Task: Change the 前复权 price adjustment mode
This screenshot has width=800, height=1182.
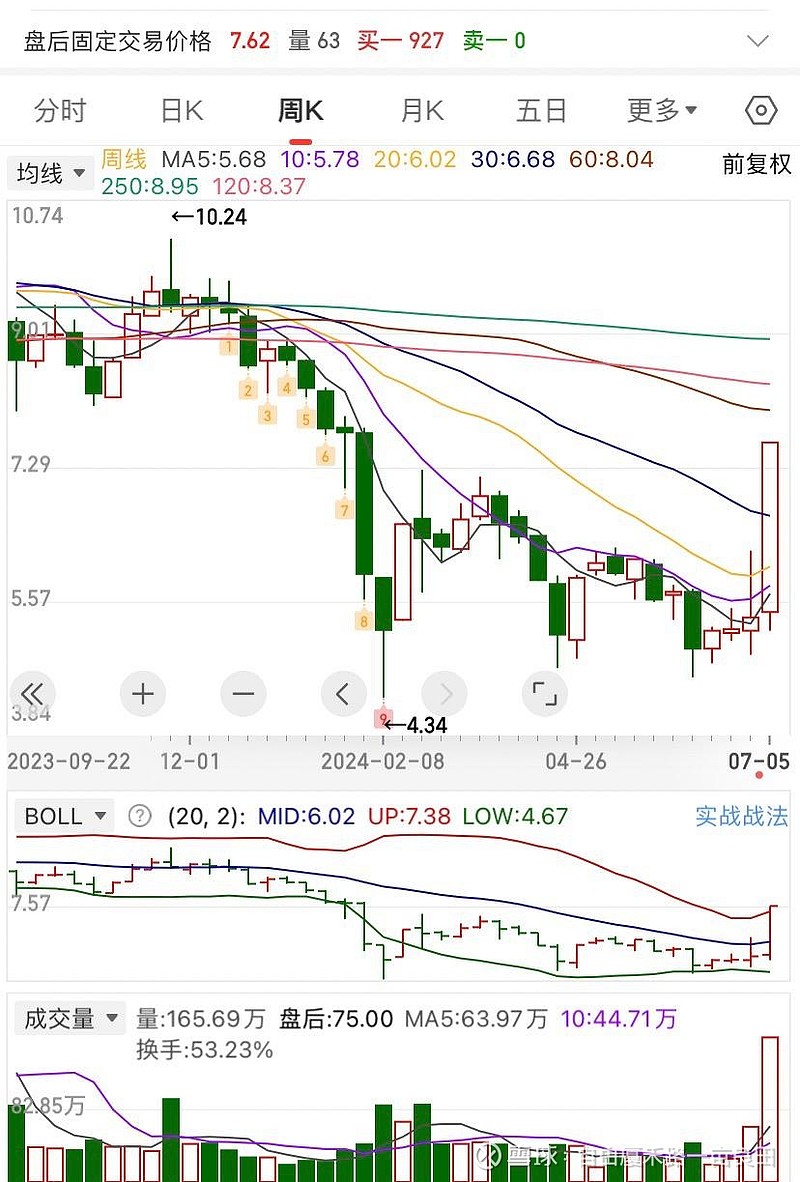Action: pos(756,165)
